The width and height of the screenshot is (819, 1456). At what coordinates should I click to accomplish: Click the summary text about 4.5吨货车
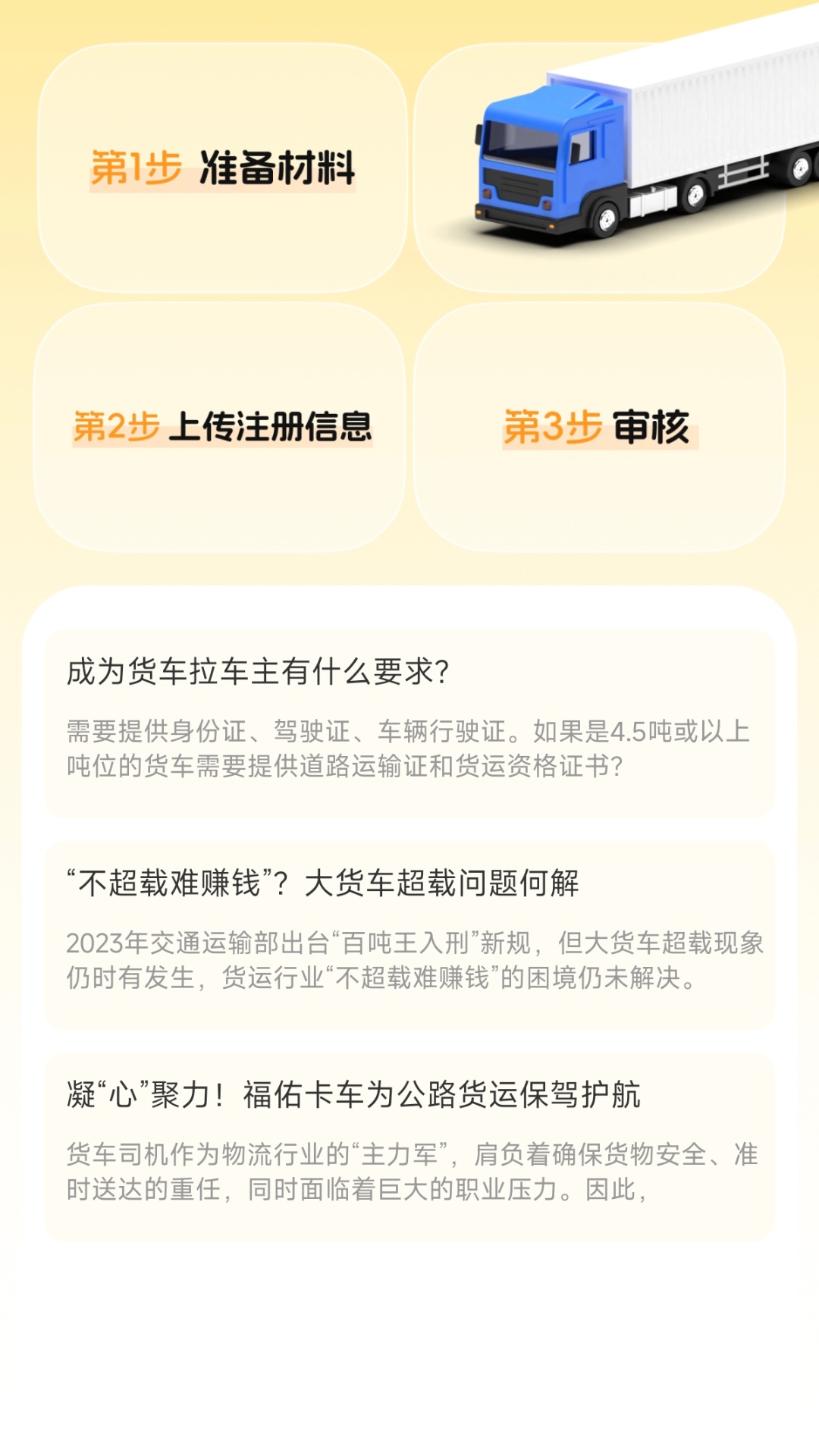pyautogui.click(x=409, y=751)
